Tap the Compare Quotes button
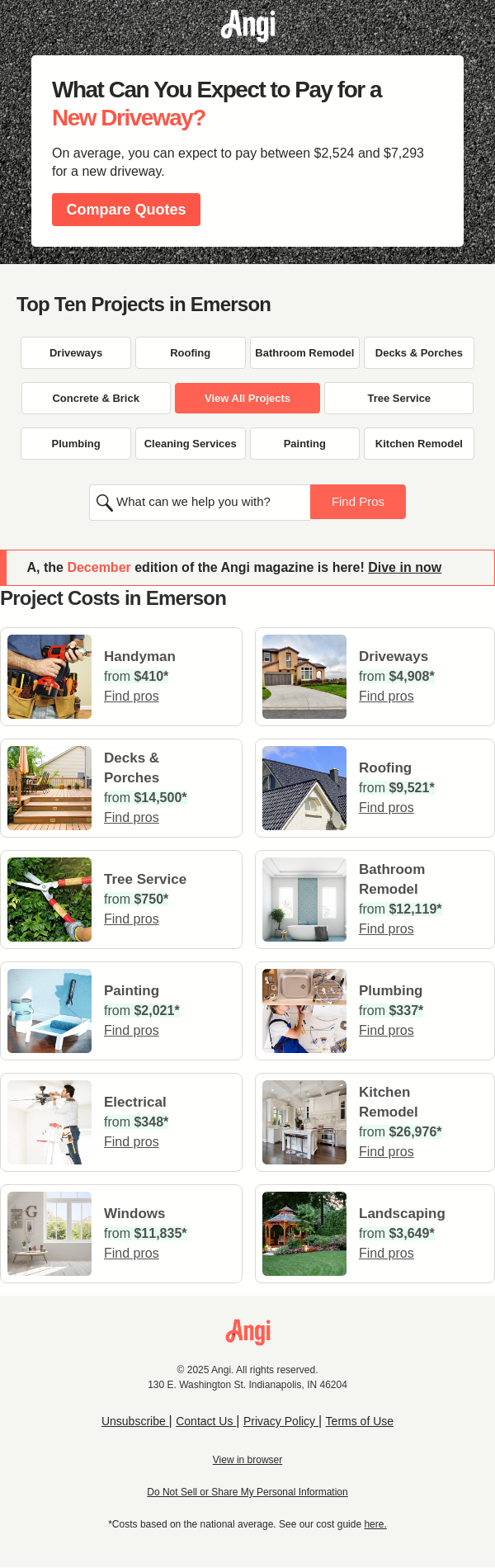This screenshot has height=1568, width=495. click(125, 210)
